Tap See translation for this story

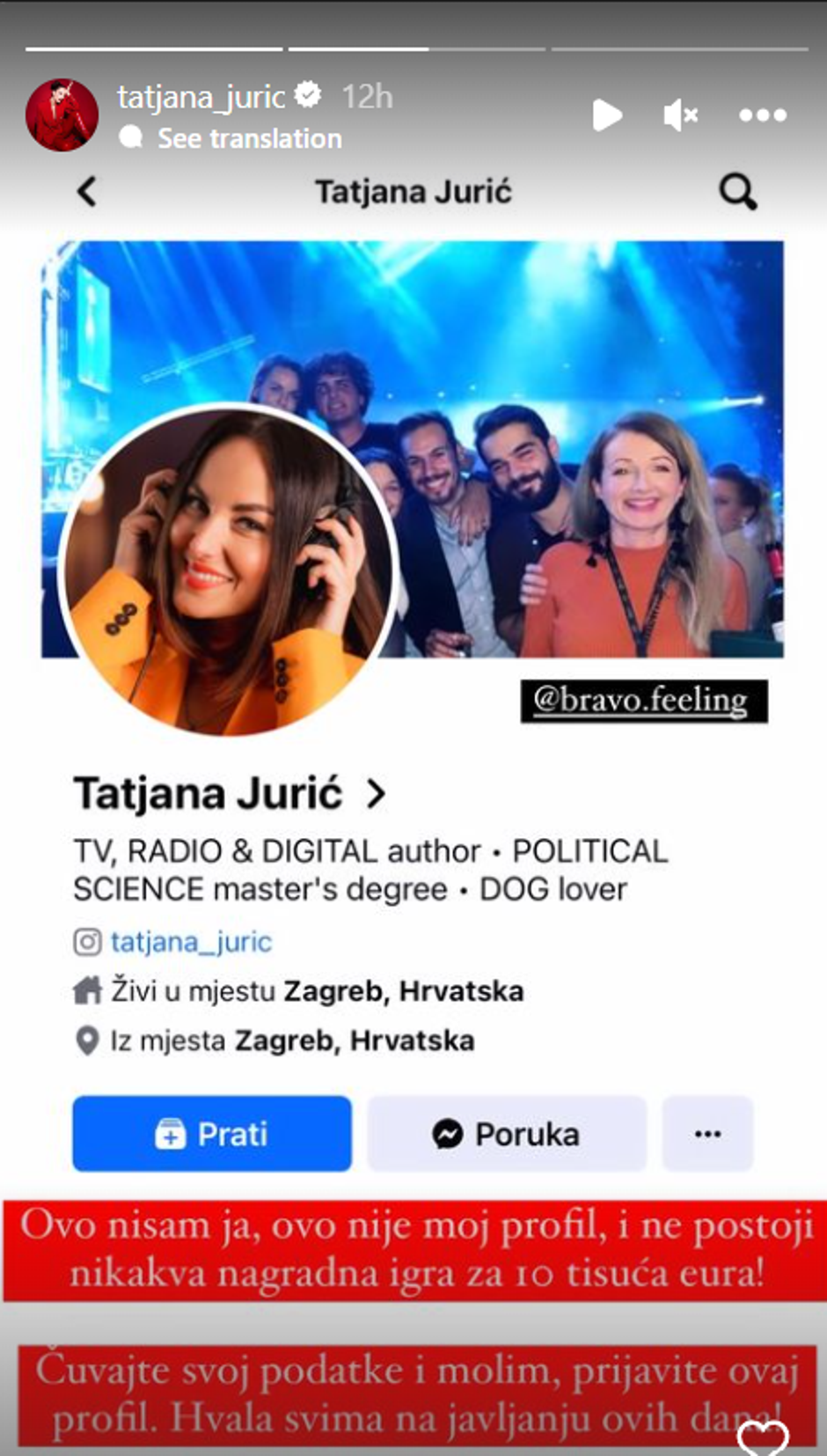tap(249, 138)
